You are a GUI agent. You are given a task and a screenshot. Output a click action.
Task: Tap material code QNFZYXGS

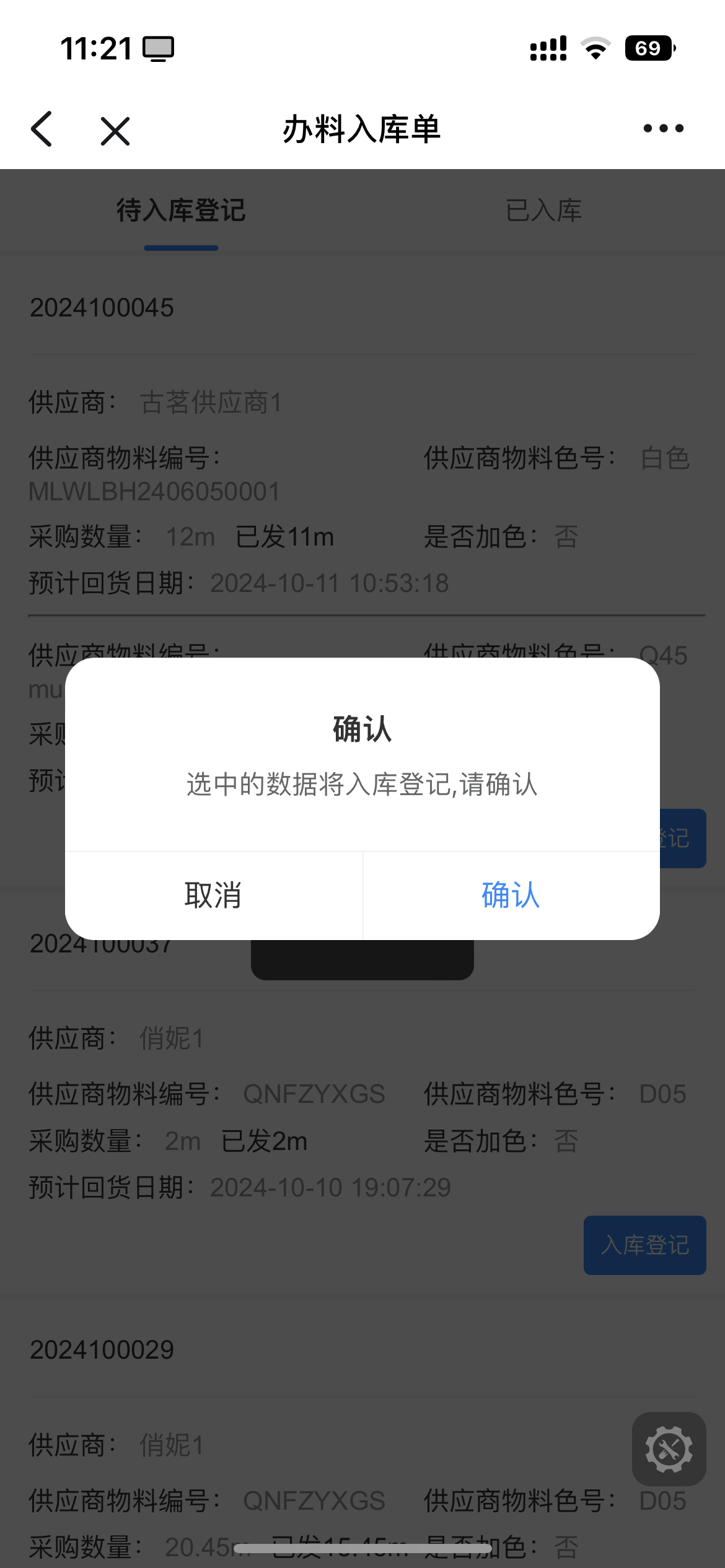click(316, 1093)
